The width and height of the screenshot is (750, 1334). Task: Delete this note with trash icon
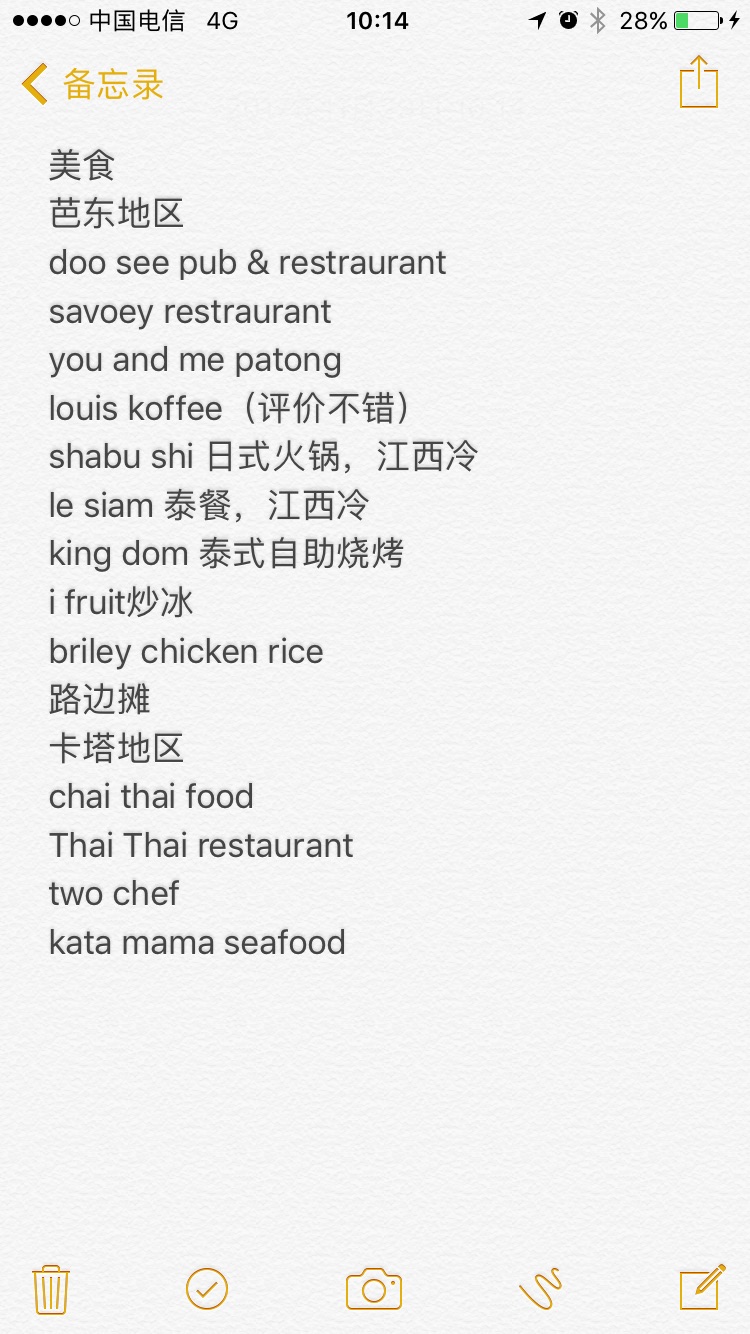[50, 1288]
